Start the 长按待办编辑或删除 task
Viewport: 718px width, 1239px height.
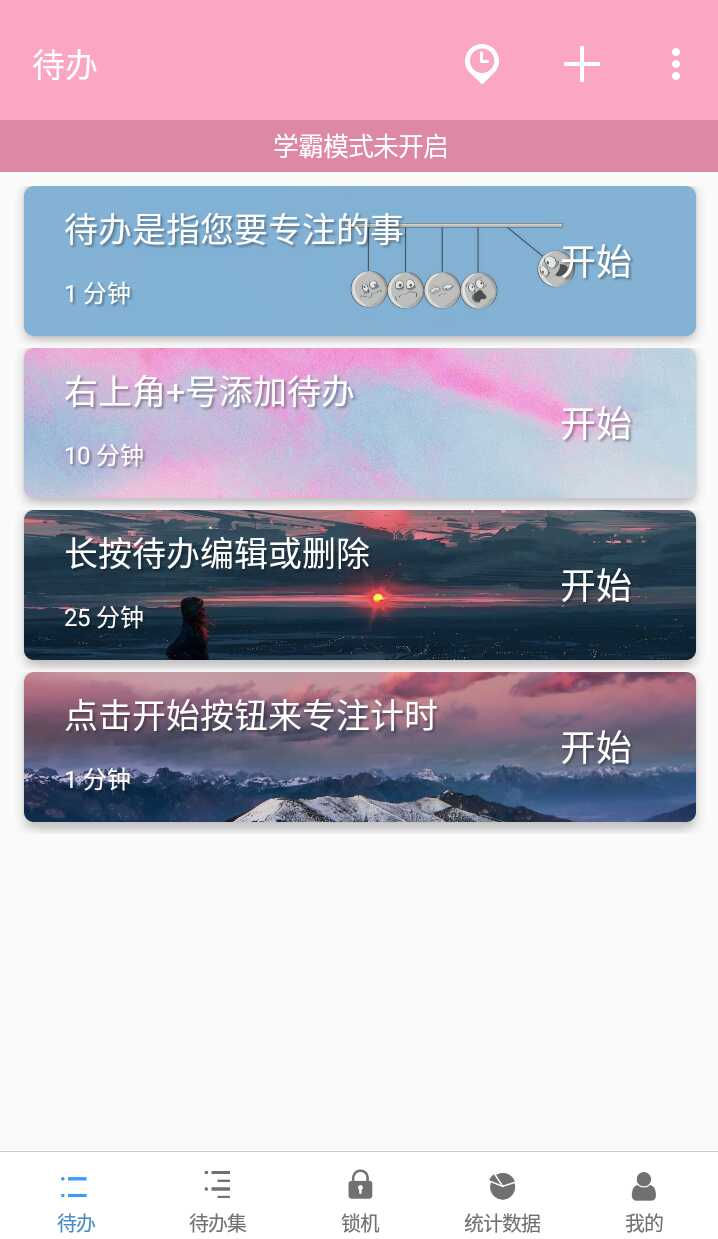(596, 586)
